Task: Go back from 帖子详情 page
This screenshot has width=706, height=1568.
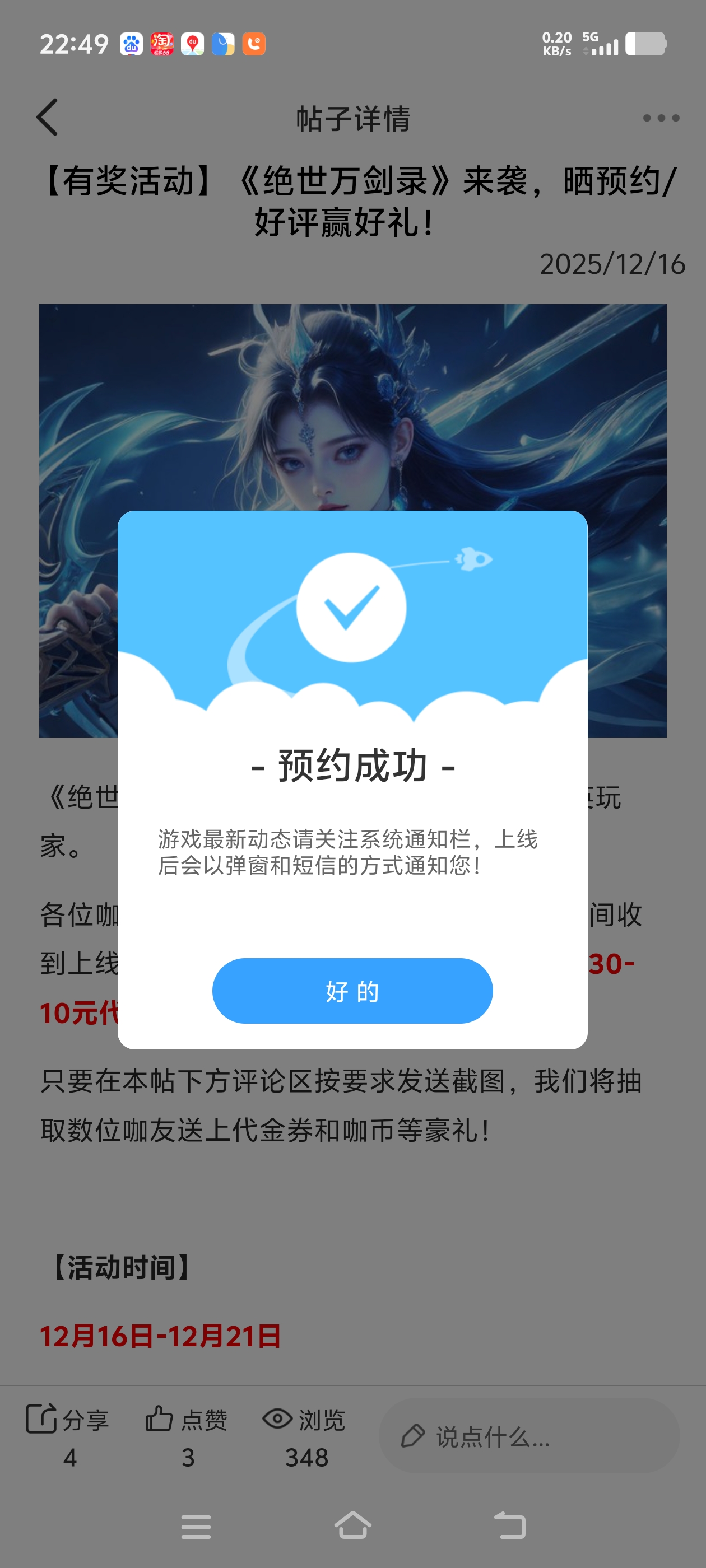Action: (x=48, y=117)
